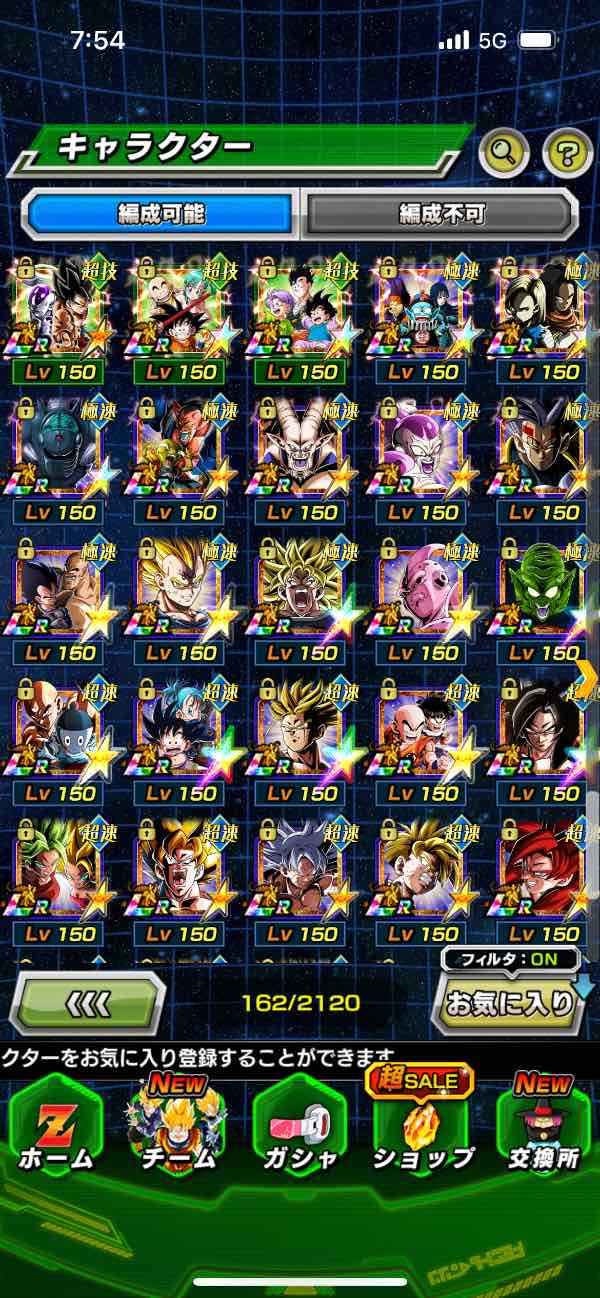Screen dimensions: 600x1298
Task: Switch to the 編成可能 tab
Action: pyautogui.click(x=162, y=213)
